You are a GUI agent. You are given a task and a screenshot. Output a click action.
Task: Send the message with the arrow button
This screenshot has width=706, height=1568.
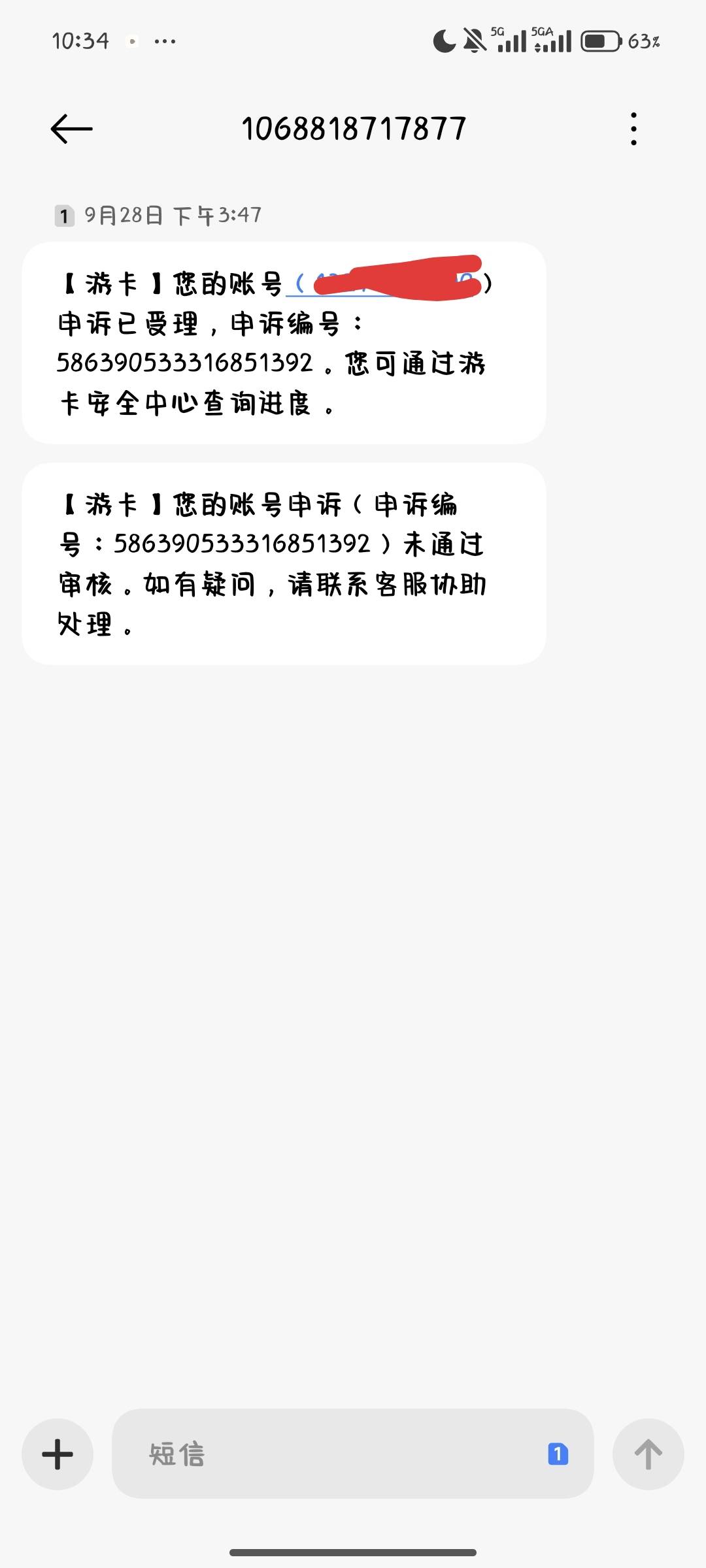click(x=648, y=1454)
